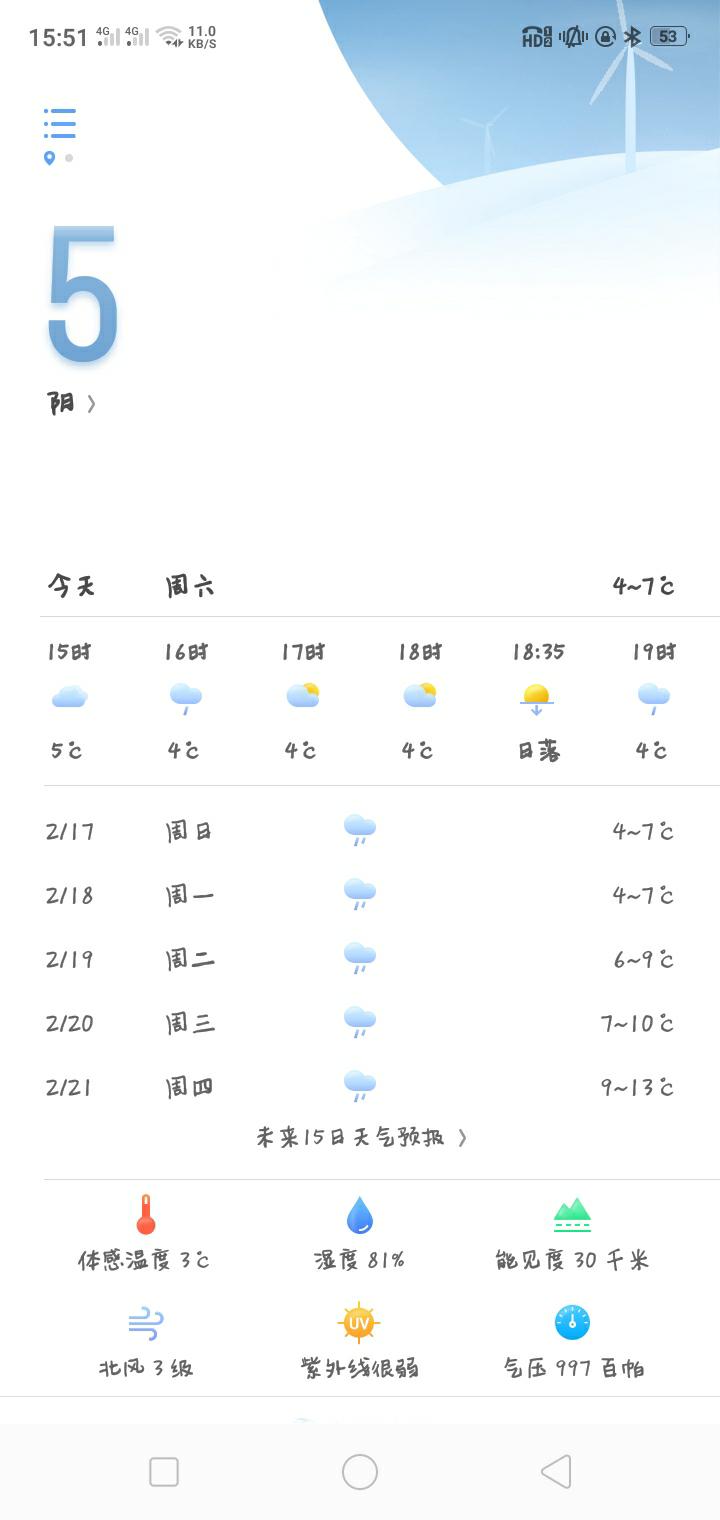Open the recent apps view
Viewport: 720px width, 1520px height.
pos(164,1472)
